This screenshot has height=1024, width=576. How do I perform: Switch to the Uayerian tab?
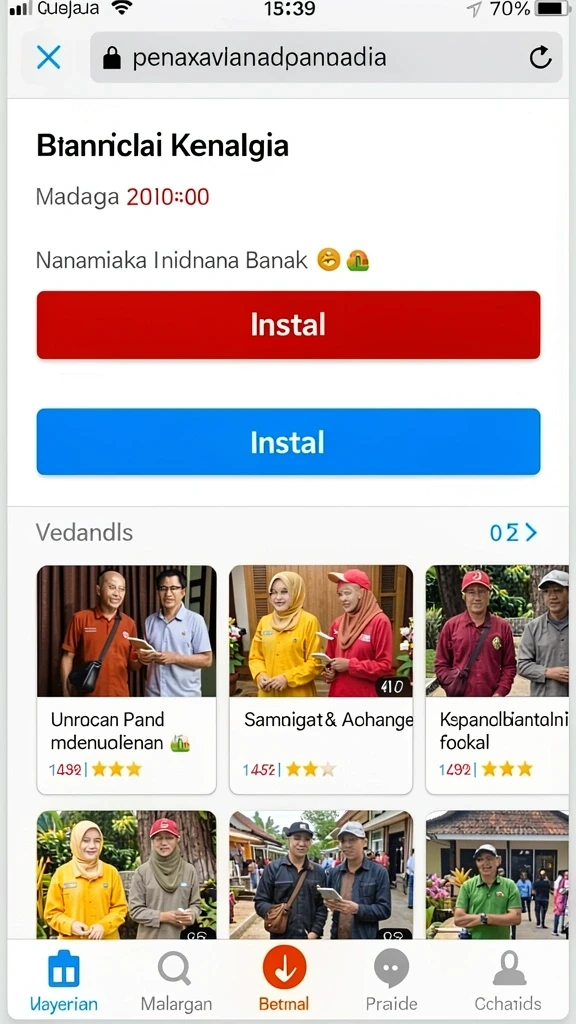63,981
